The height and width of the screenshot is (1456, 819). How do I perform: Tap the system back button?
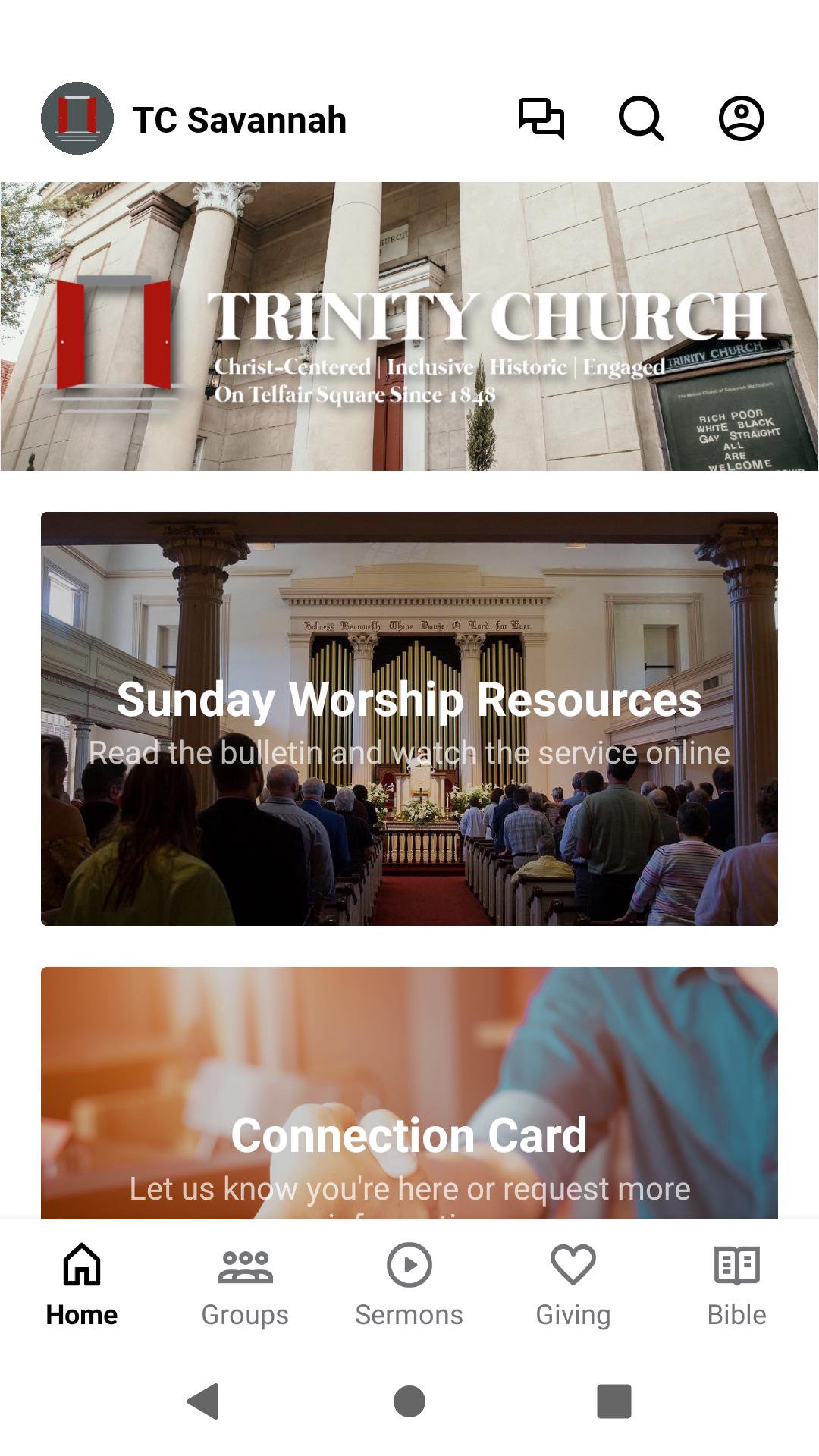tap(203, 1401)
